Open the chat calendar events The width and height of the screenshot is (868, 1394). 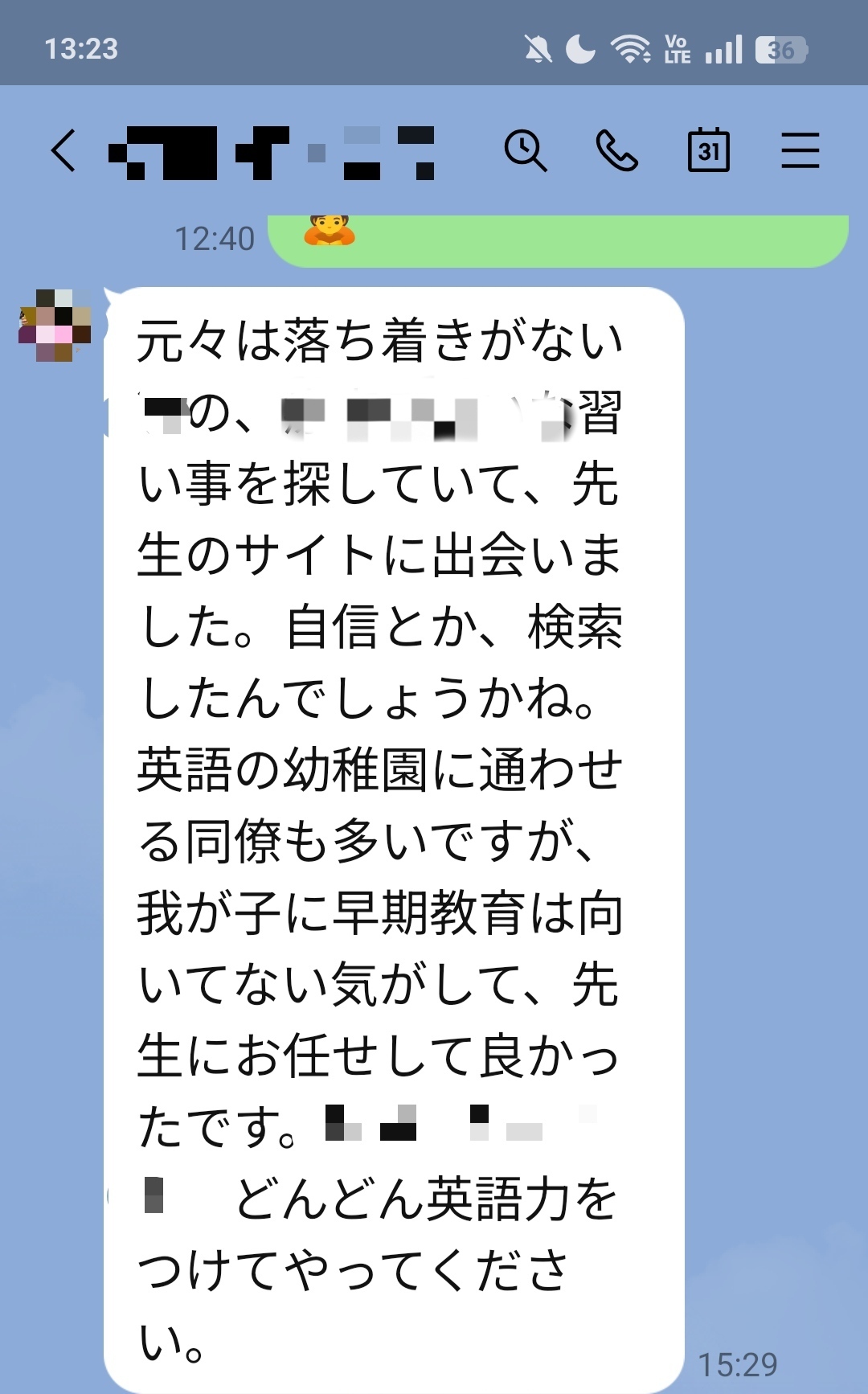708,150
